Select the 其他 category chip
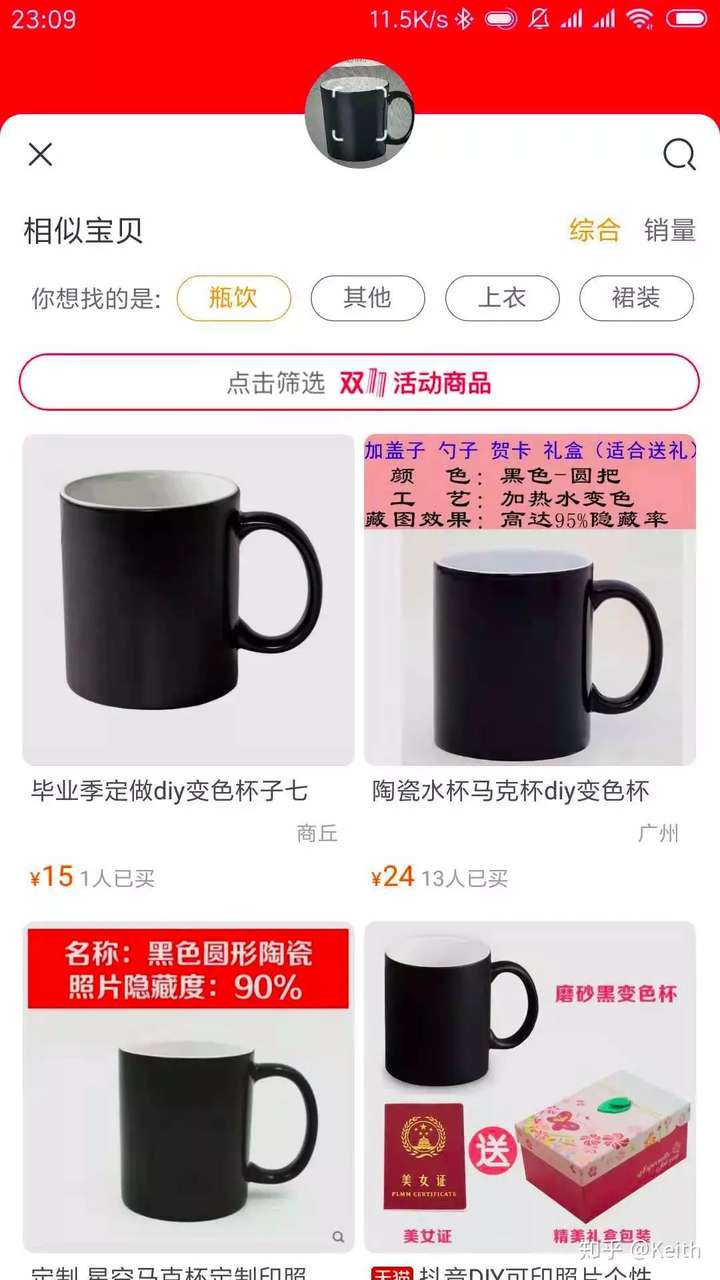Viewport: 720px width, 1280px height. pyautogui.click(x=368, y=298)
